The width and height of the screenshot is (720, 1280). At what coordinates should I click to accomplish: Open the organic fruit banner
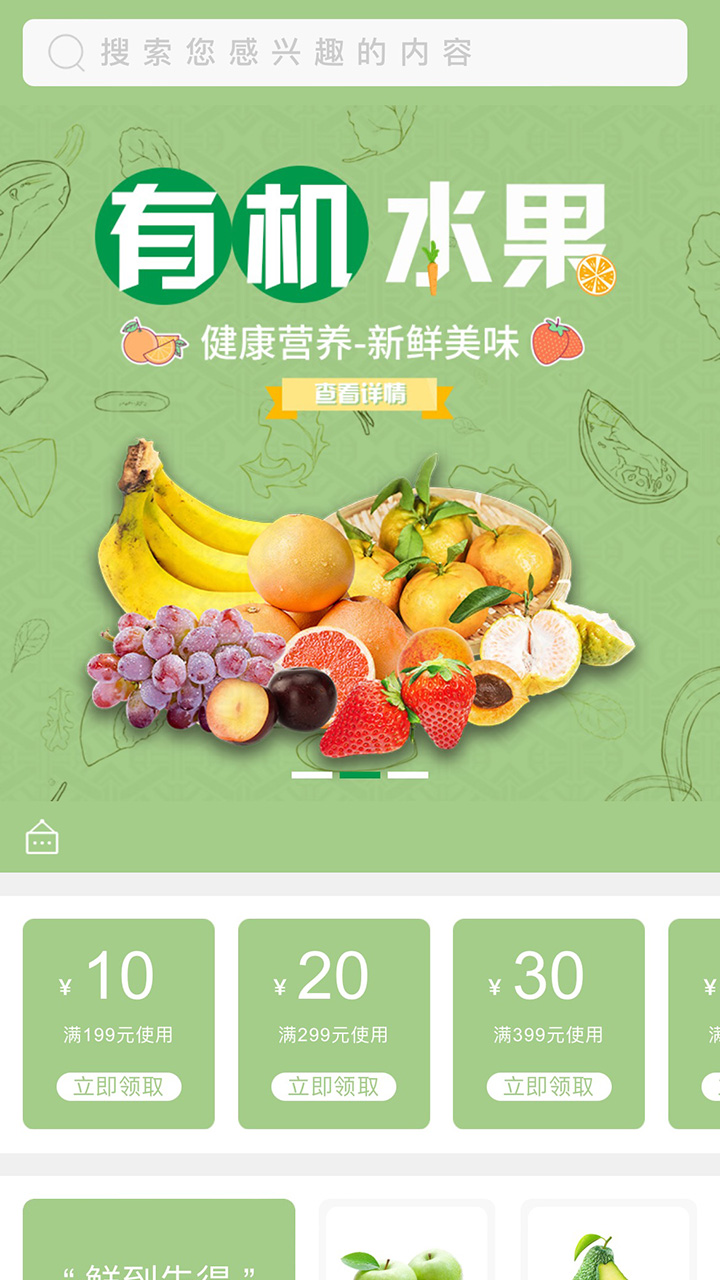tap(360, 560)
